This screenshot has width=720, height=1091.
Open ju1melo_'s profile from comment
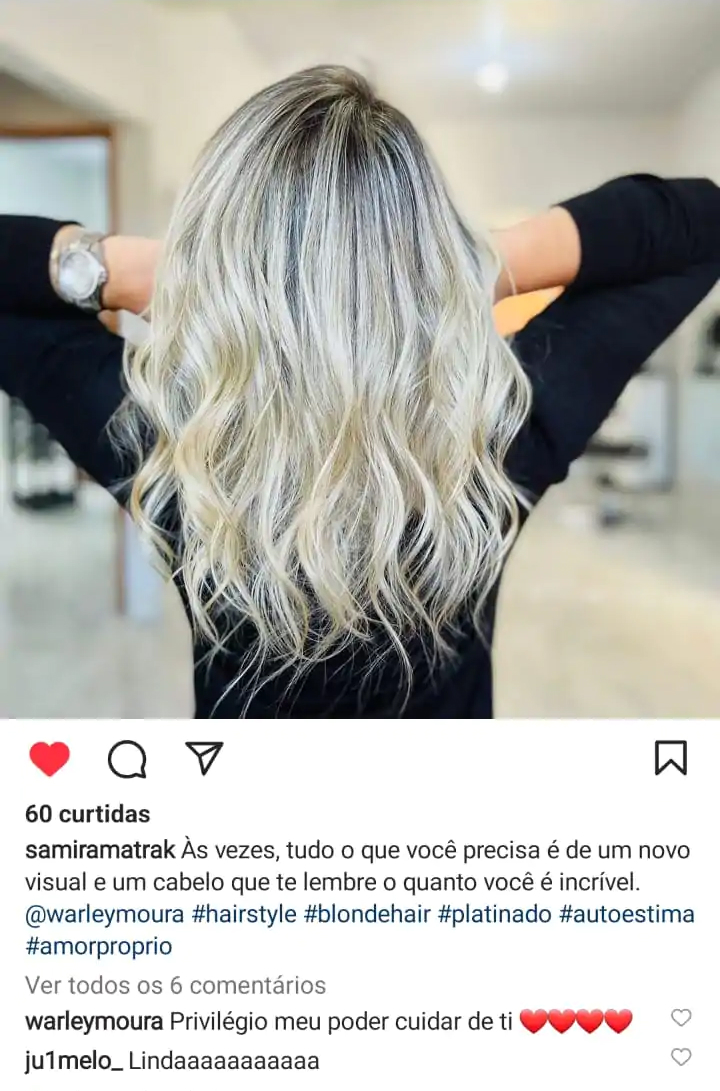click(x=73, y=1060)
